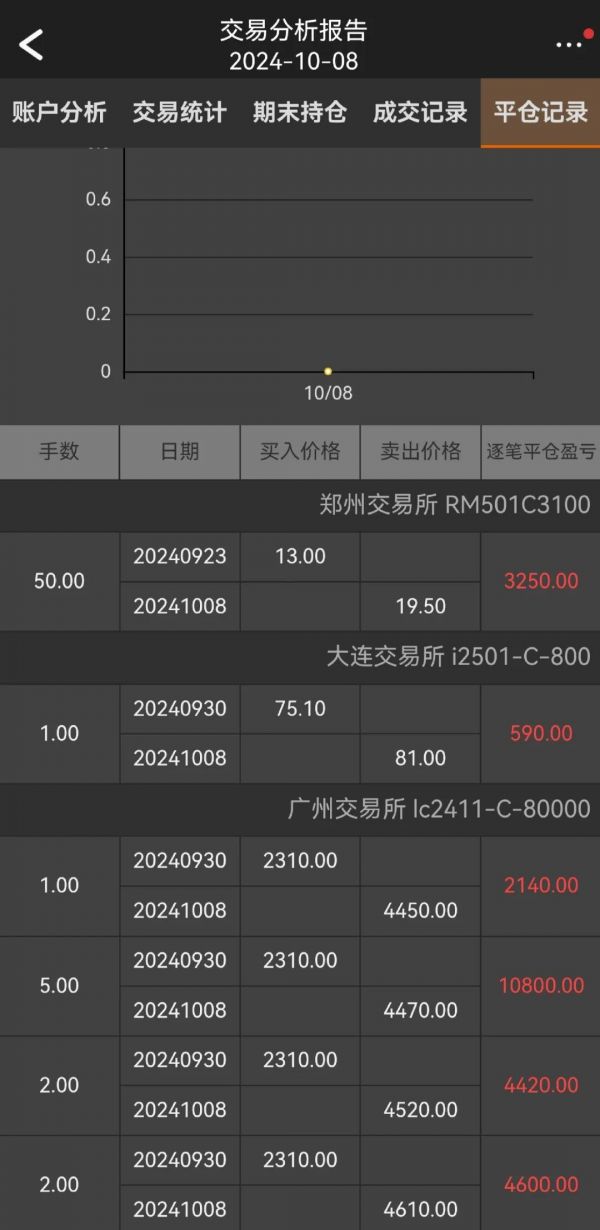The width and height of the screenshot is (600, 1230).
Task: View the 成交记录 tab
Action: (x=420, y=113)
